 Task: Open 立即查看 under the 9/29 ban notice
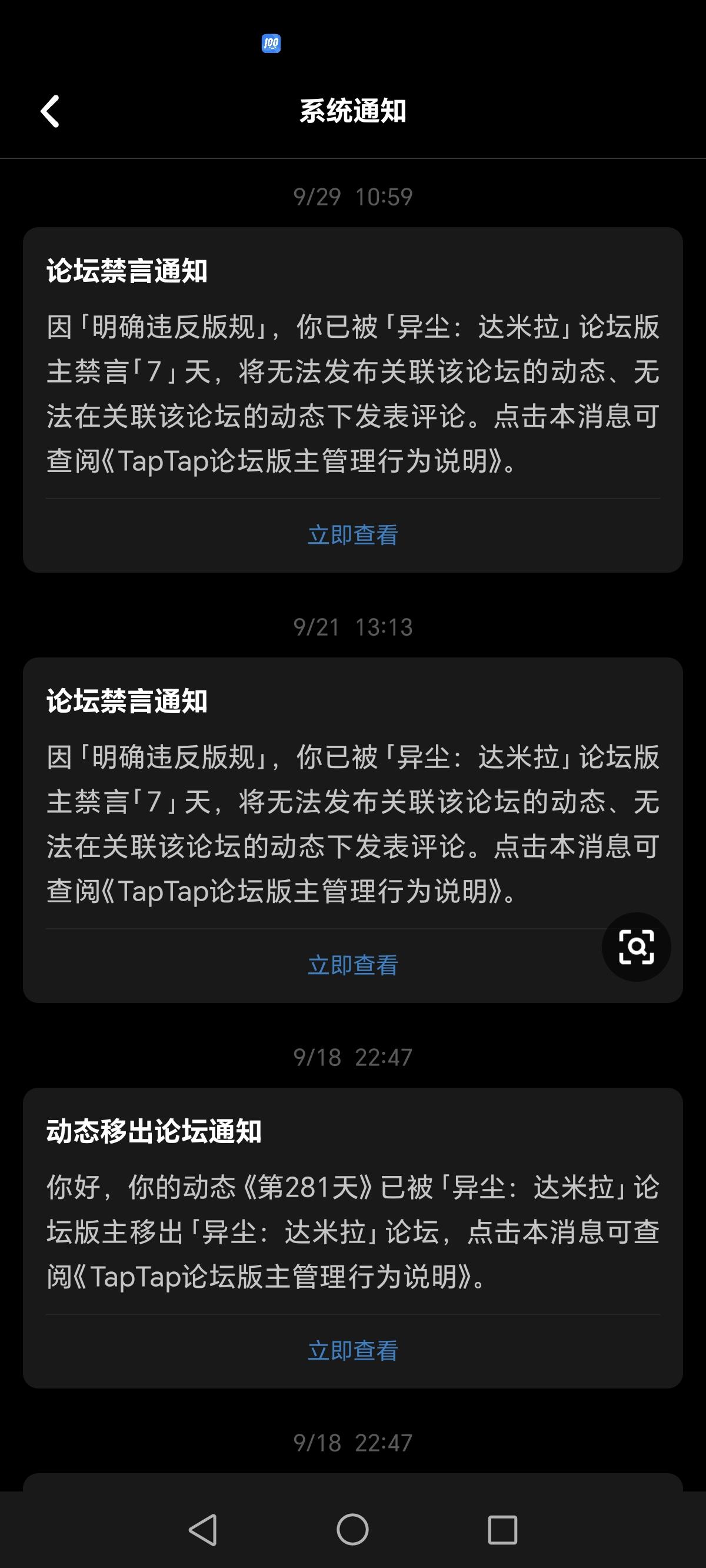tap(352, 537)
